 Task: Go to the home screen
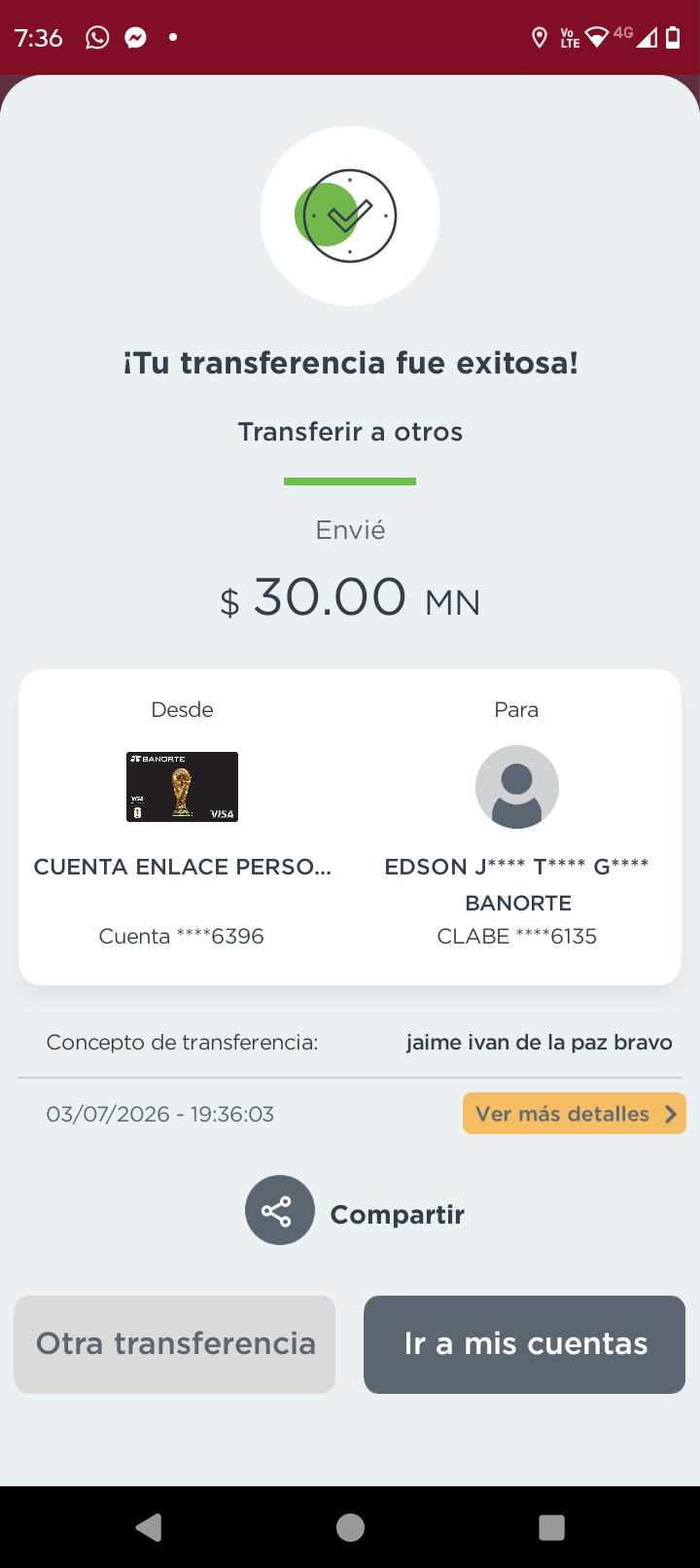pos(350,1528)
